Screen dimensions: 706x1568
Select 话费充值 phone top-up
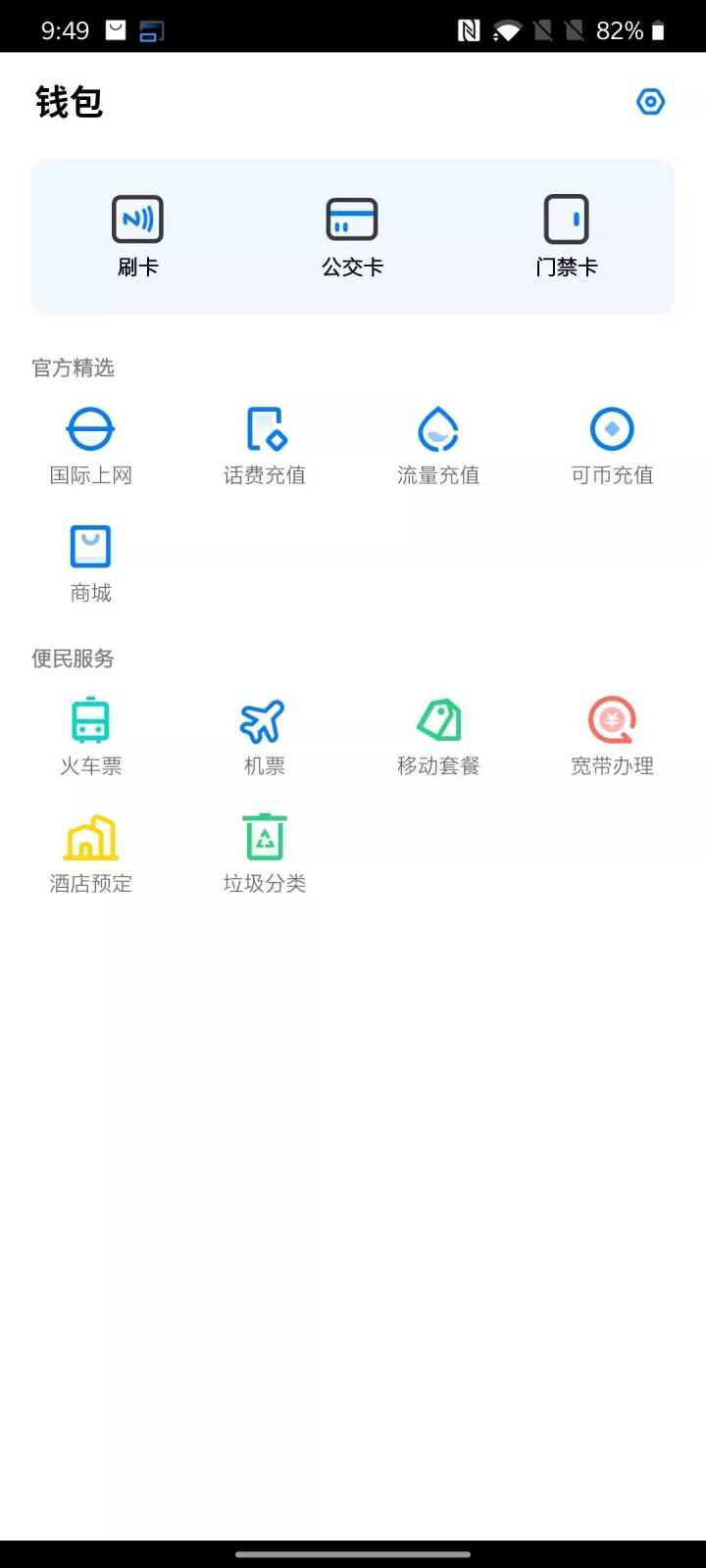(265, 446)
